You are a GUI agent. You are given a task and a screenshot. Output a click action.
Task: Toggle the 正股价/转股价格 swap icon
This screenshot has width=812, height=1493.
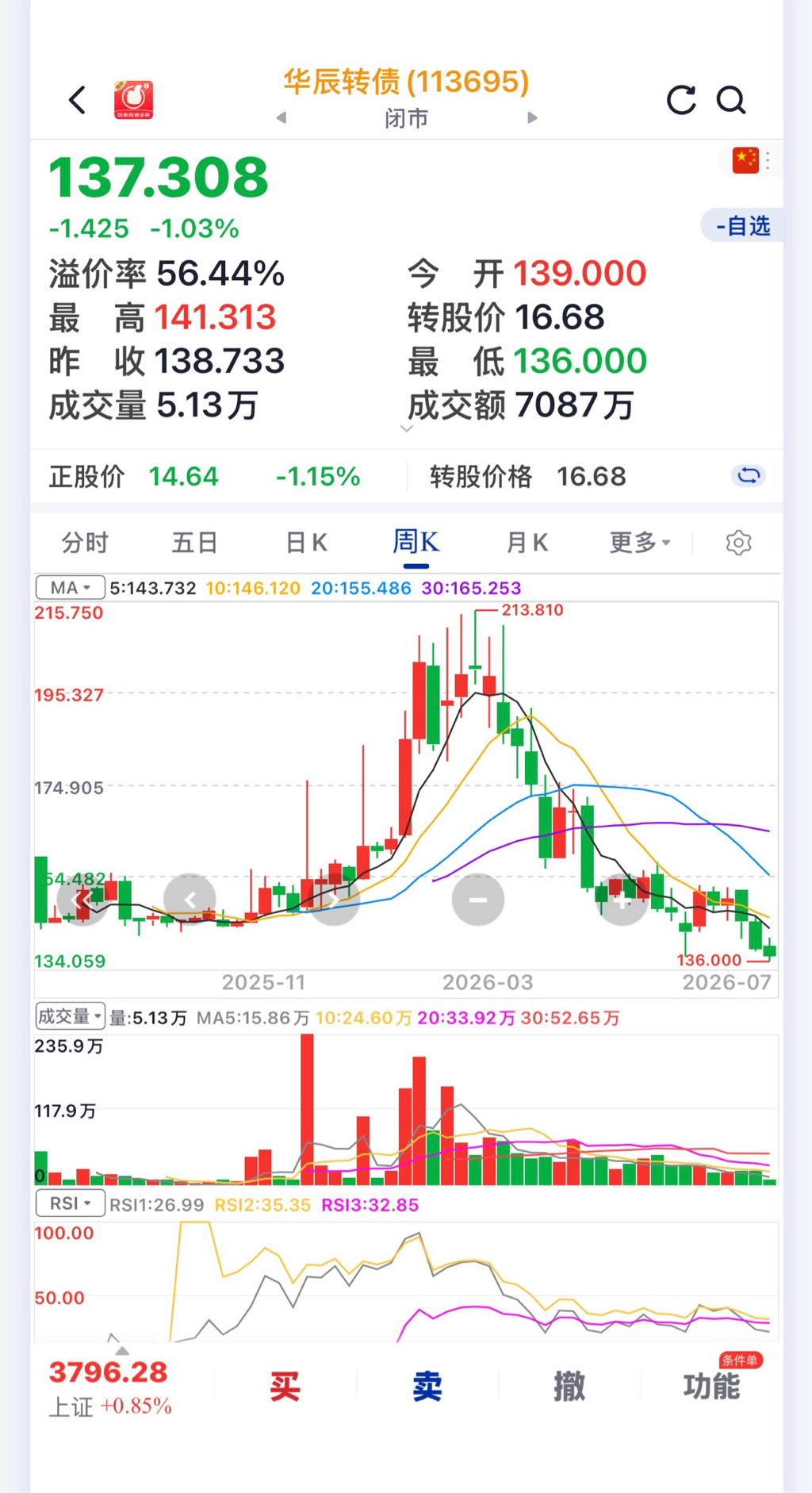pos(749,476)
